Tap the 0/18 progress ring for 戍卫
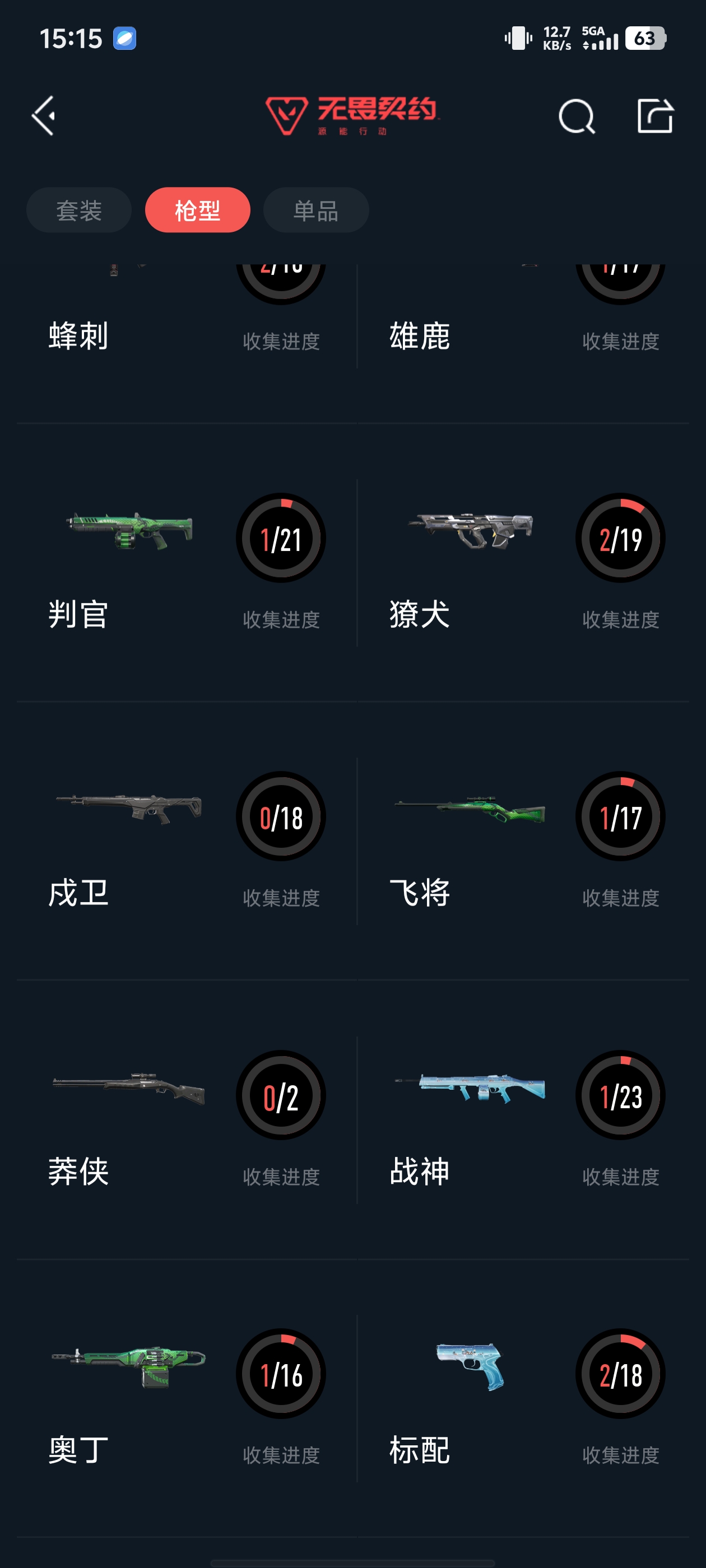This screenshot has height=1568, width=706. point(280,817)
